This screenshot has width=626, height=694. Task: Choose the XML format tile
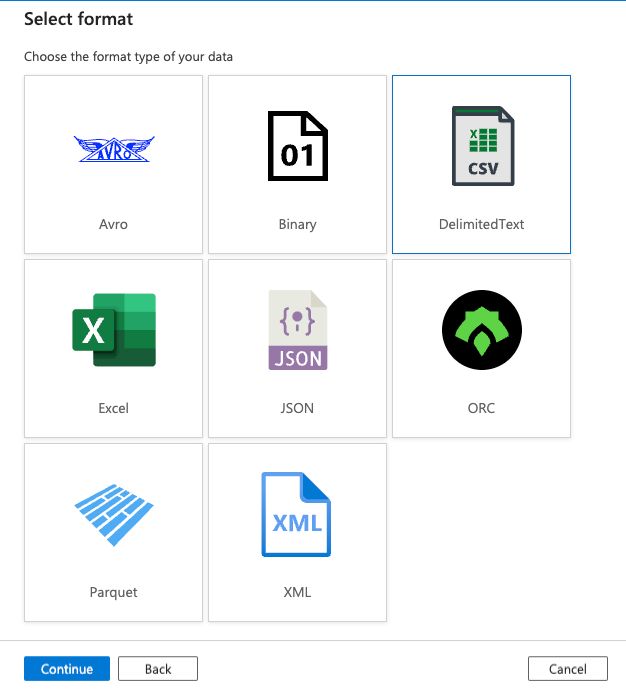tap(297, 532)
